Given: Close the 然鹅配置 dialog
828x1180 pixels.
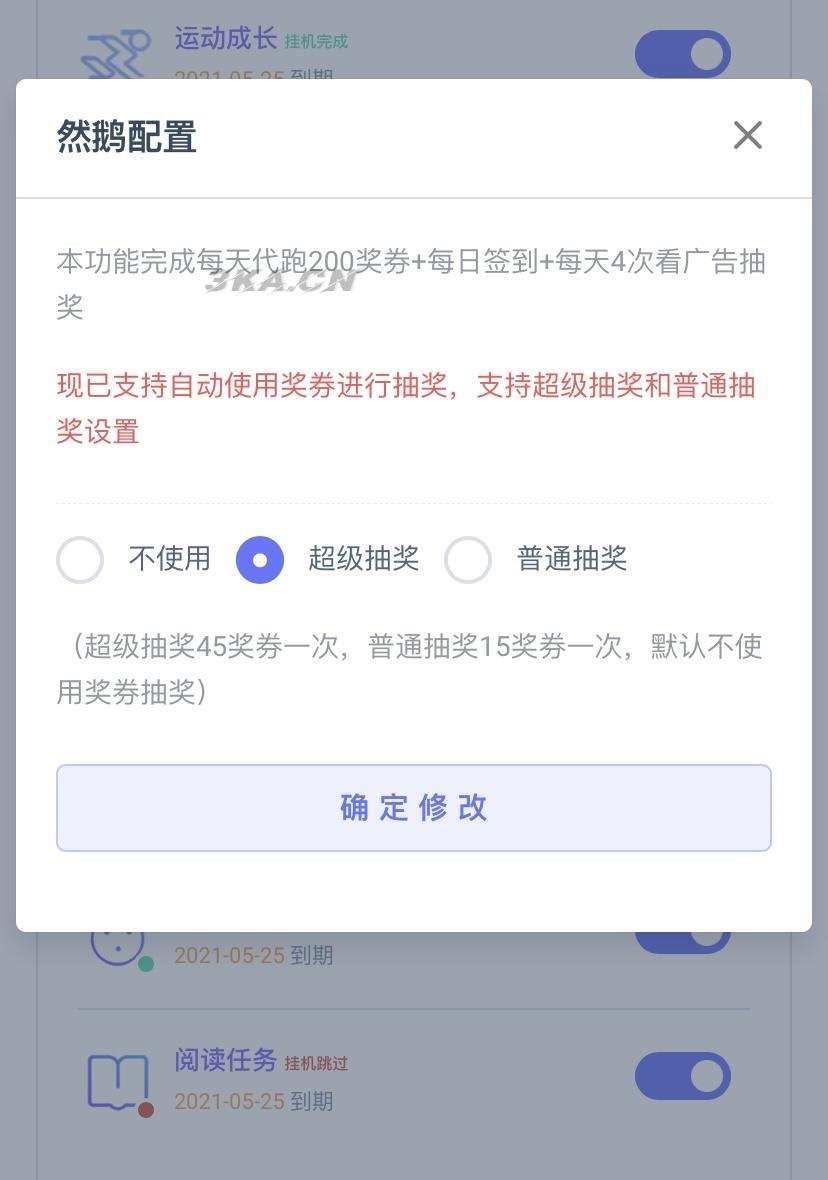Looking at the screenshot, I should [747, 136].
